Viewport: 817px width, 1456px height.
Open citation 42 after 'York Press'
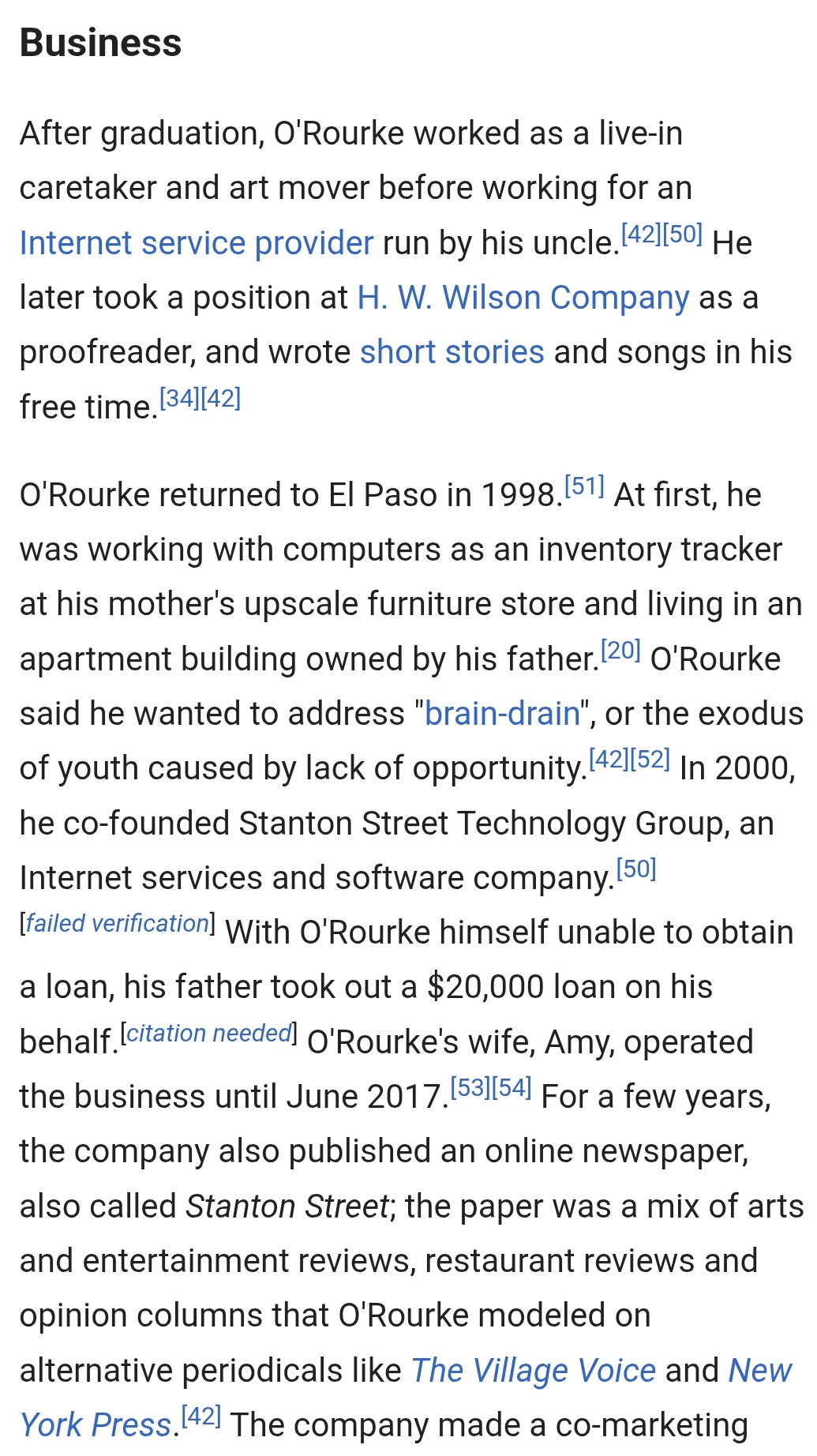201,1417
